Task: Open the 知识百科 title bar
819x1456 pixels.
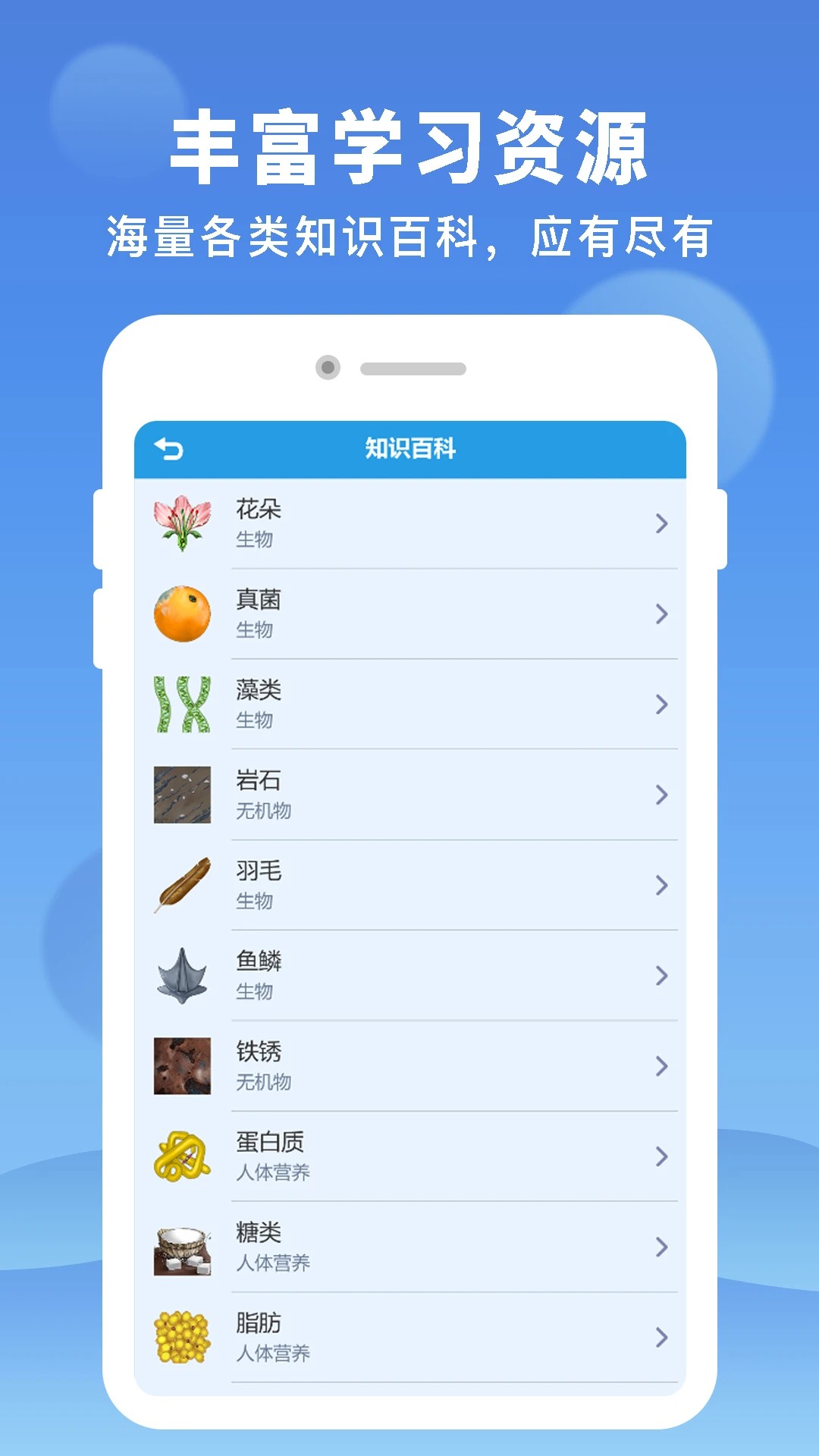Action: [409, 447]
